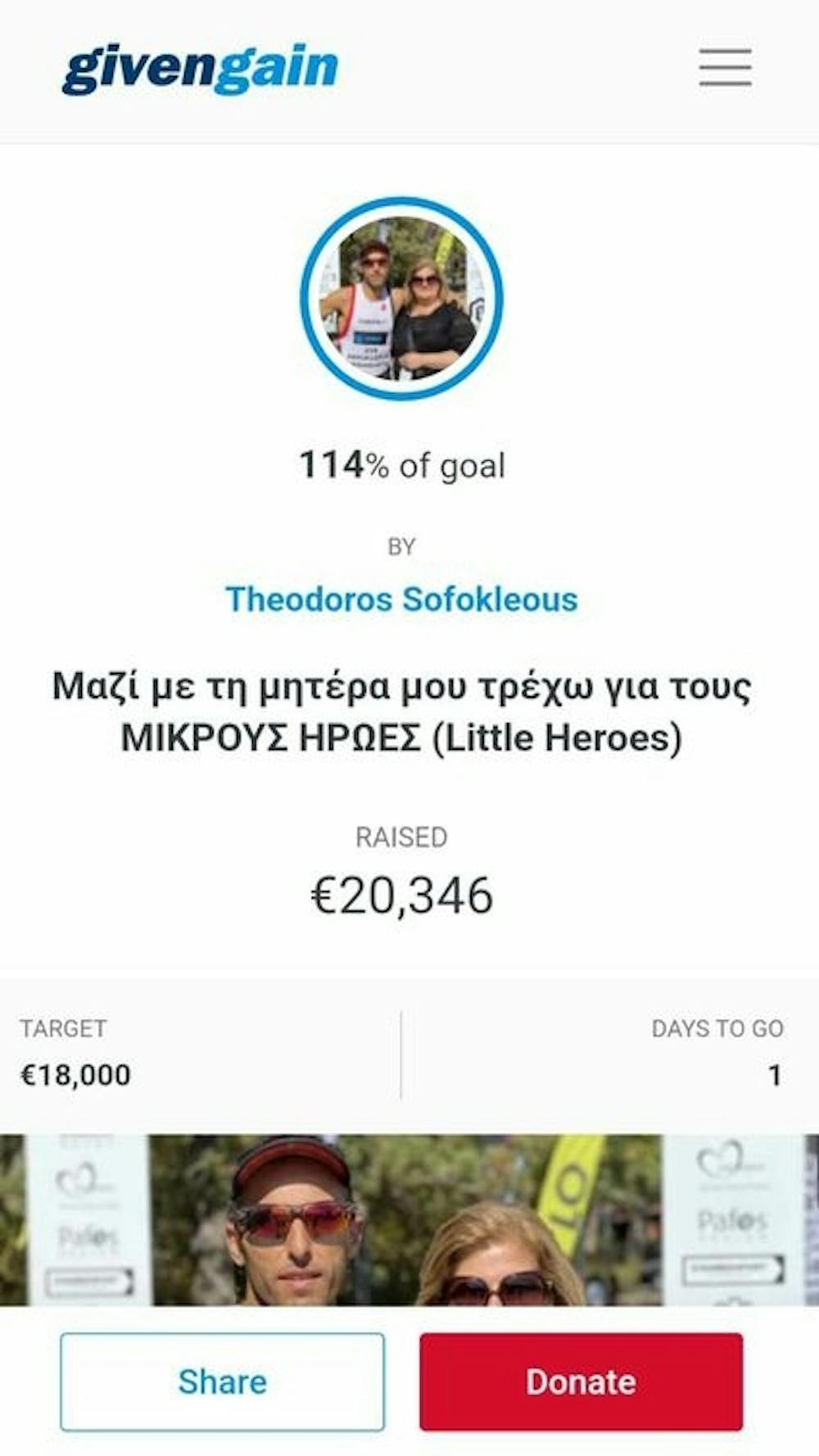This screenshot has width=819, height=1456.
Task: Click the campaign title about Little Heroes
Action: coord(401,712)
